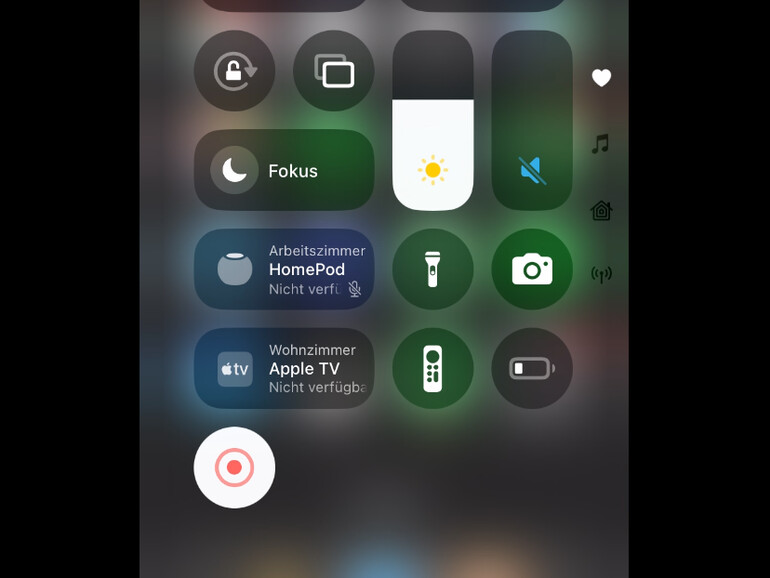Open screen mirroring

pyautogui.click(x=333, y=71)
